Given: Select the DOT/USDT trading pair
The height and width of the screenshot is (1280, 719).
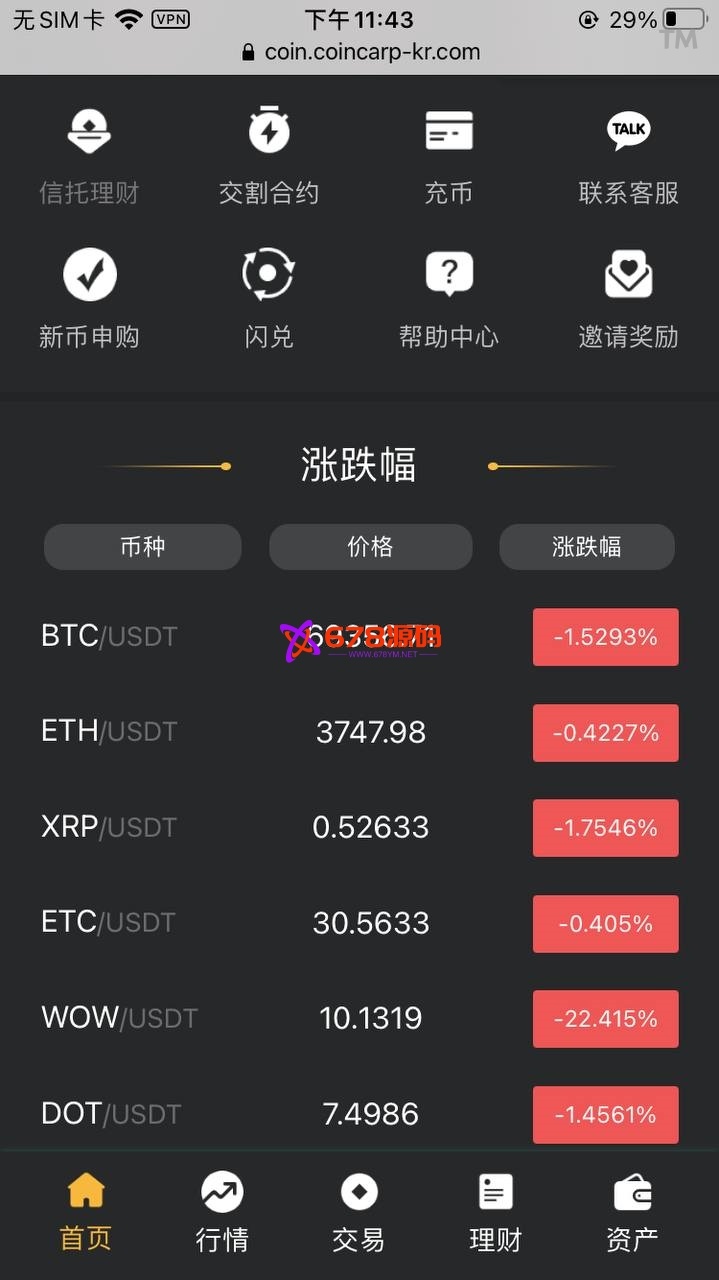Looking at the screenshot, I should (359, 1114).
